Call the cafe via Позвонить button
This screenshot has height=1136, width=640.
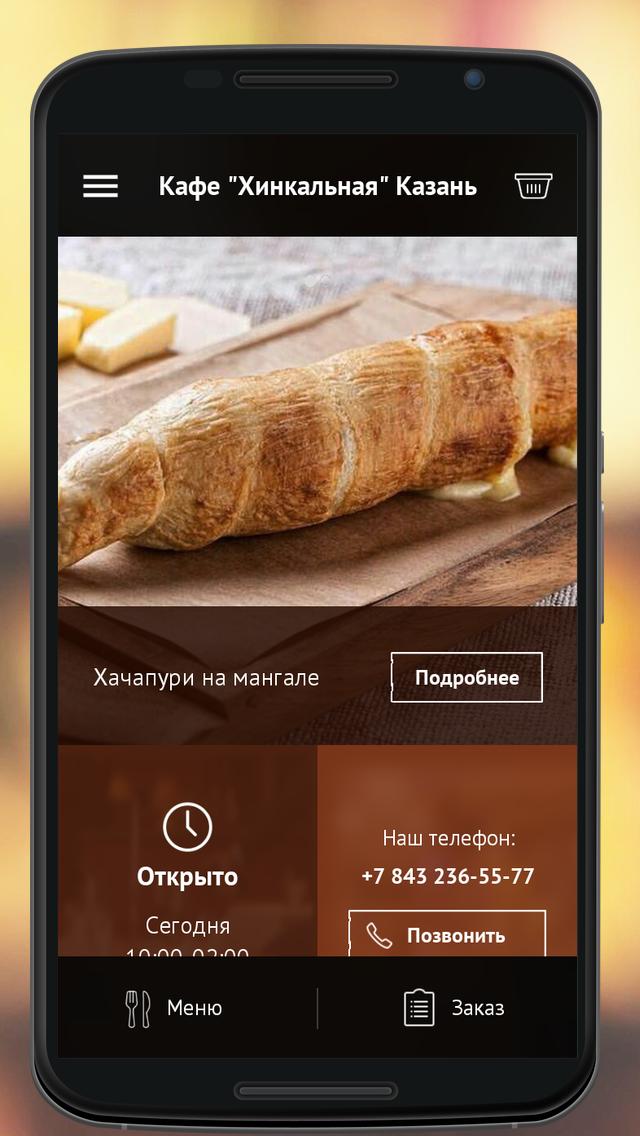click(x=447, y=935)
